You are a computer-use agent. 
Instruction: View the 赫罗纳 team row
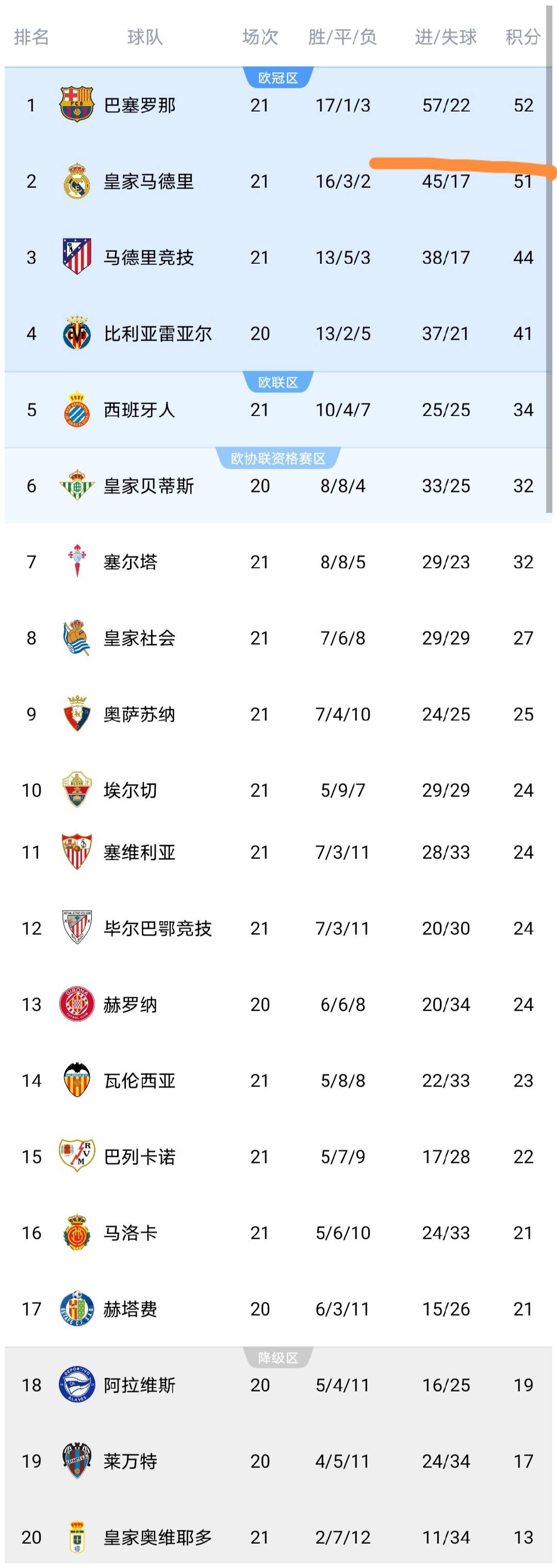[130, 1004]
